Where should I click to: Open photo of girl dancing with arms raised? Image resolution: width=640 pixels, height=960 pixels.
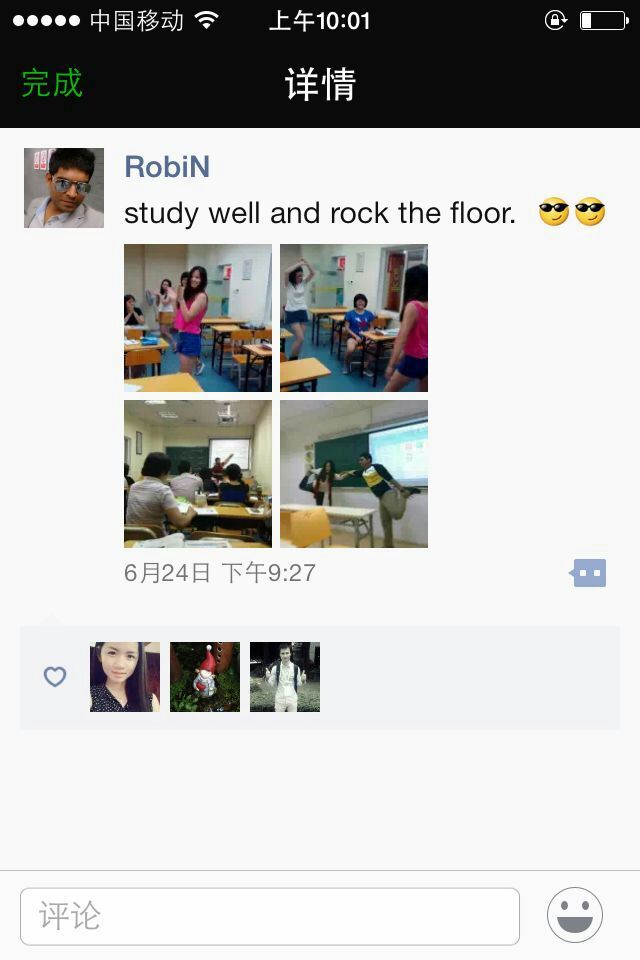pos(354,318)
